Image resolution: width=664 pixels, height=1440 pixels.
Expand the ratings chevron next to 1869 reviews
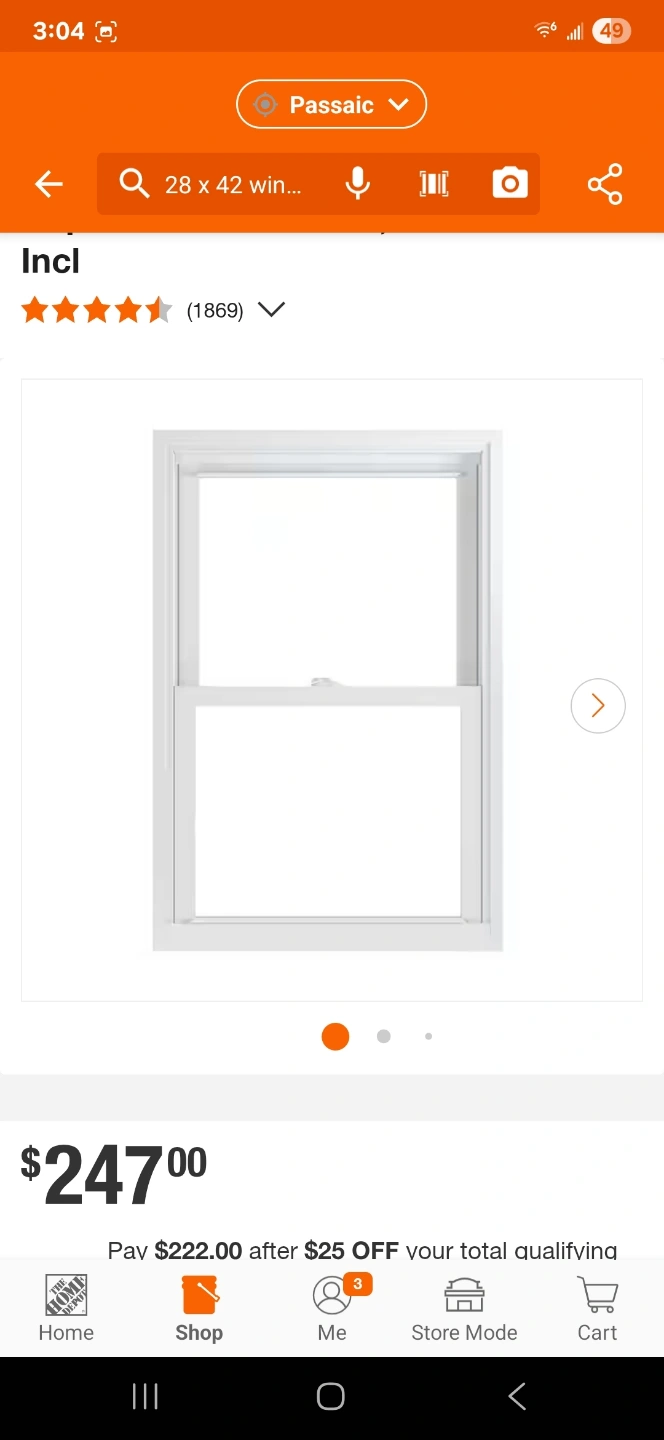[x=271, y=310]
